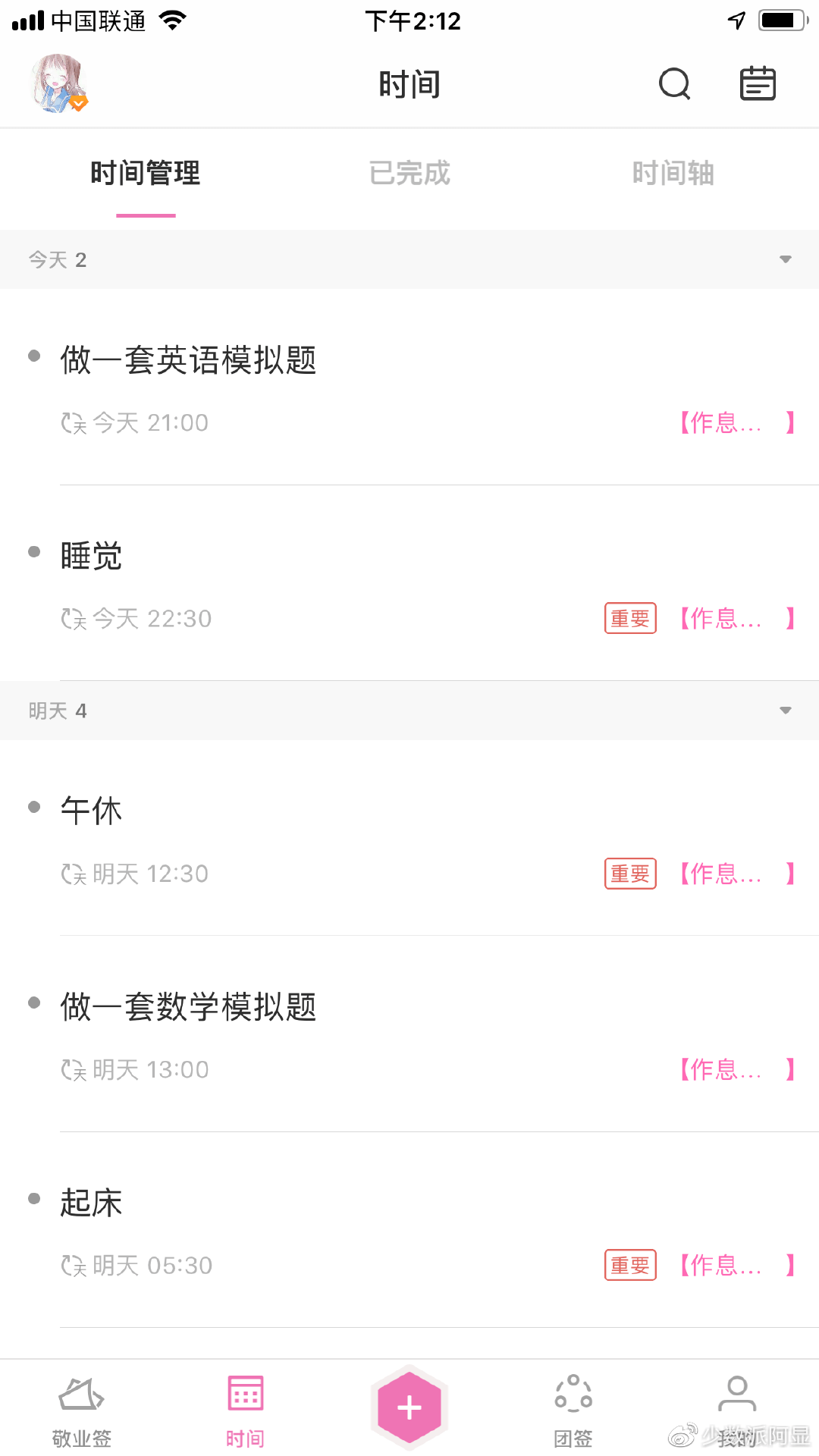Switch to the 已完成 tab
Viewport: 819px width, 1456px height.
409,173
